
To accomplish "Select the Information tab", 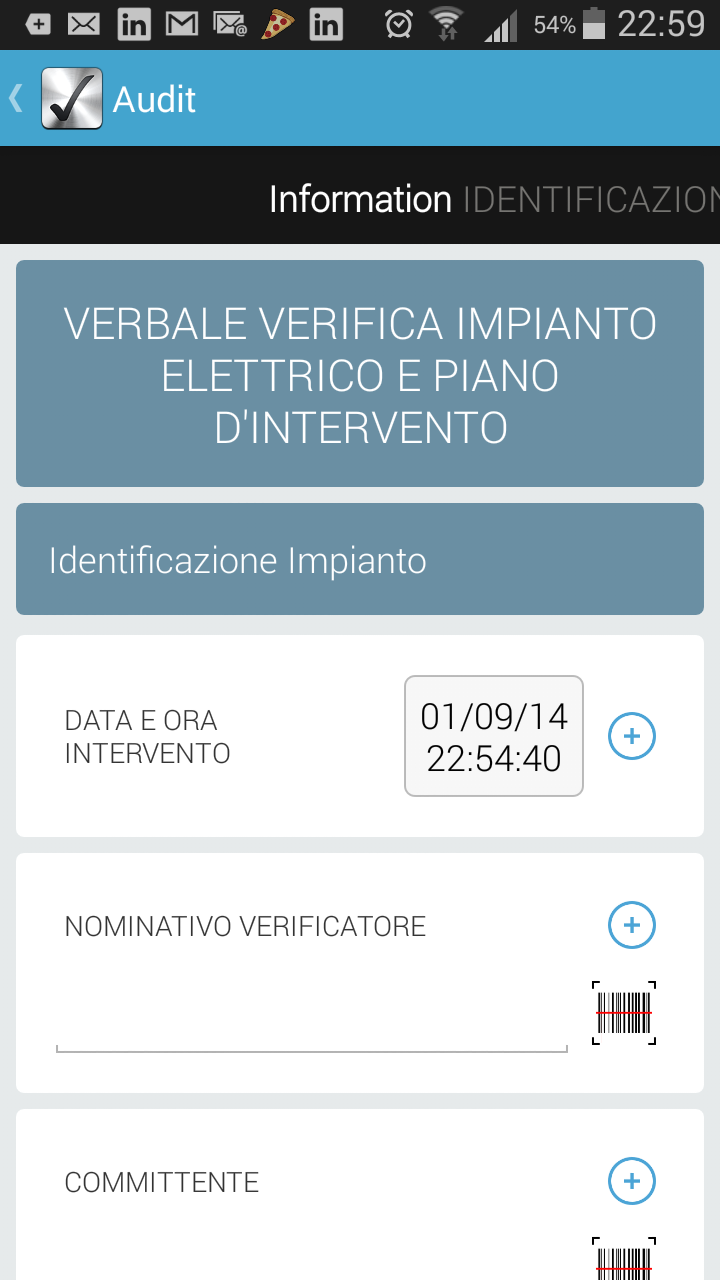I will pos(360,199).
